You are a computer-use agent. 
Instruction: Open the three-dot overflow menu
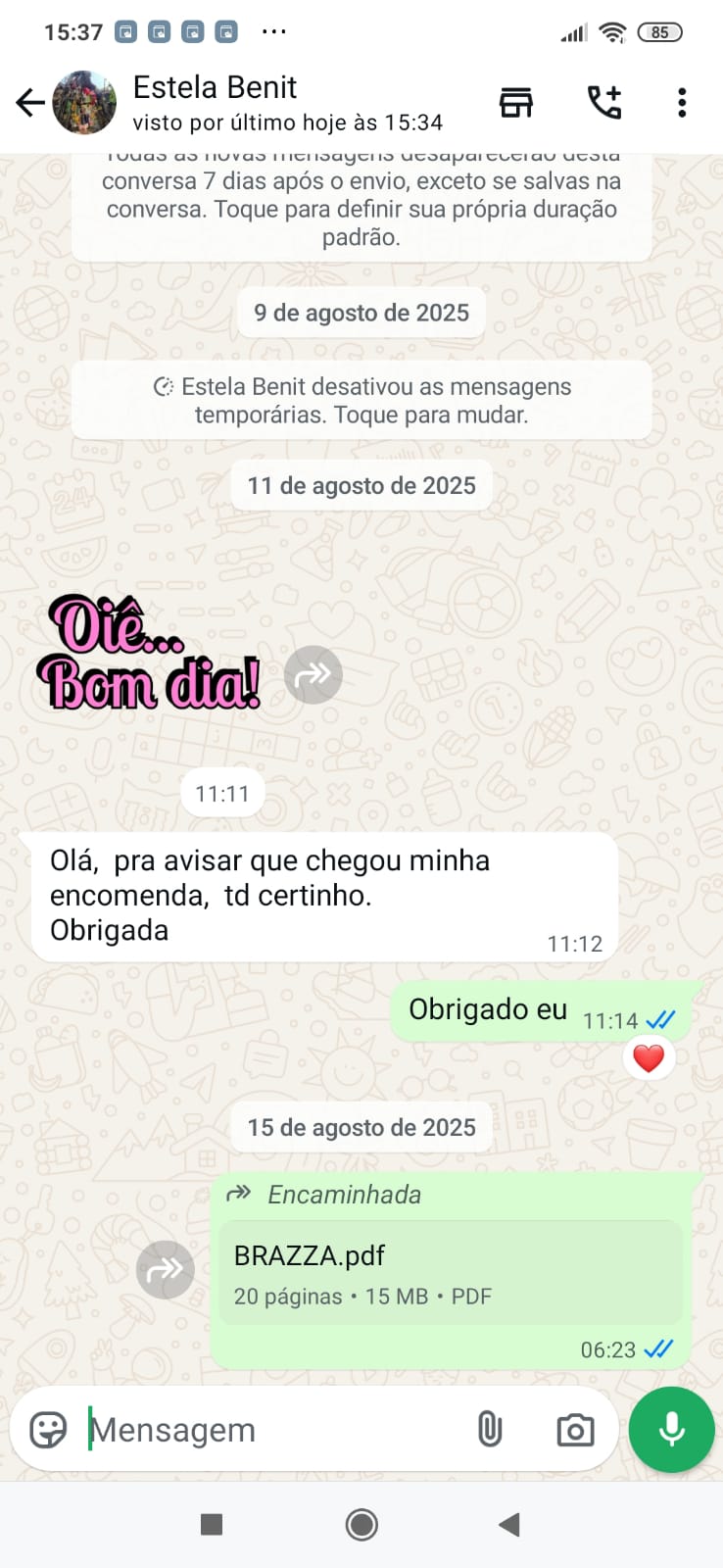pyautogui.click(x=682, y=102)
